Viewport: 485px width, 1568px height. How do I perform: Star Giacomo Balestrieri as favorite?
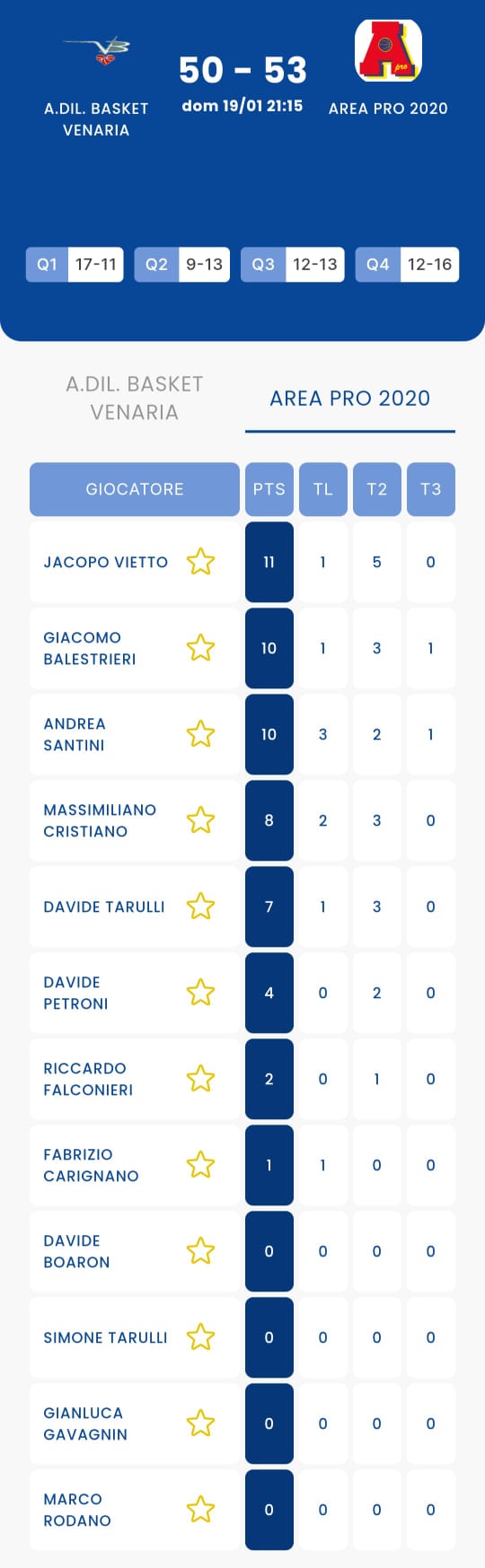[200, 648]
